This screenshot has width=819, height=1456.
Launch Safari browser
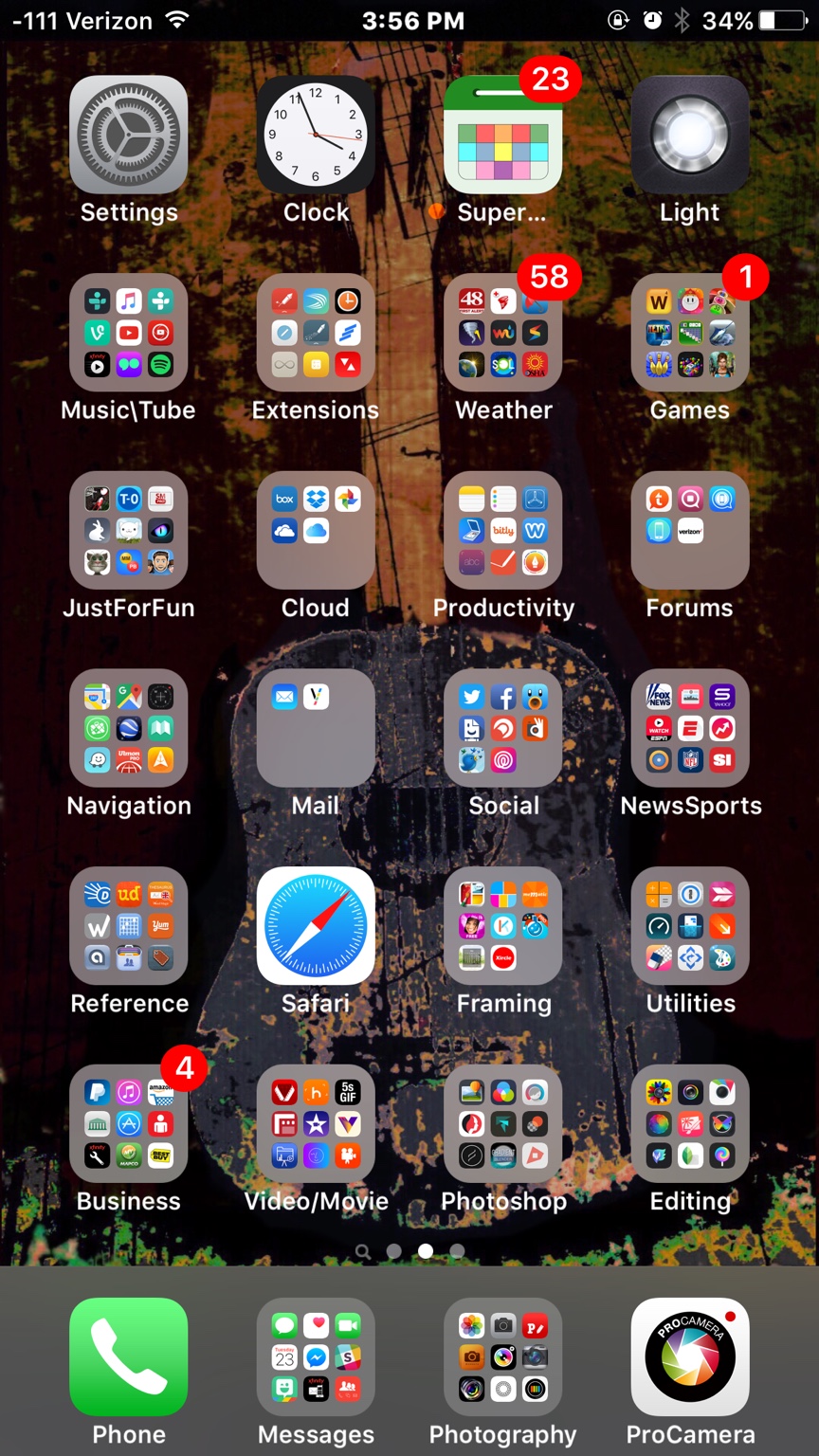316,925
